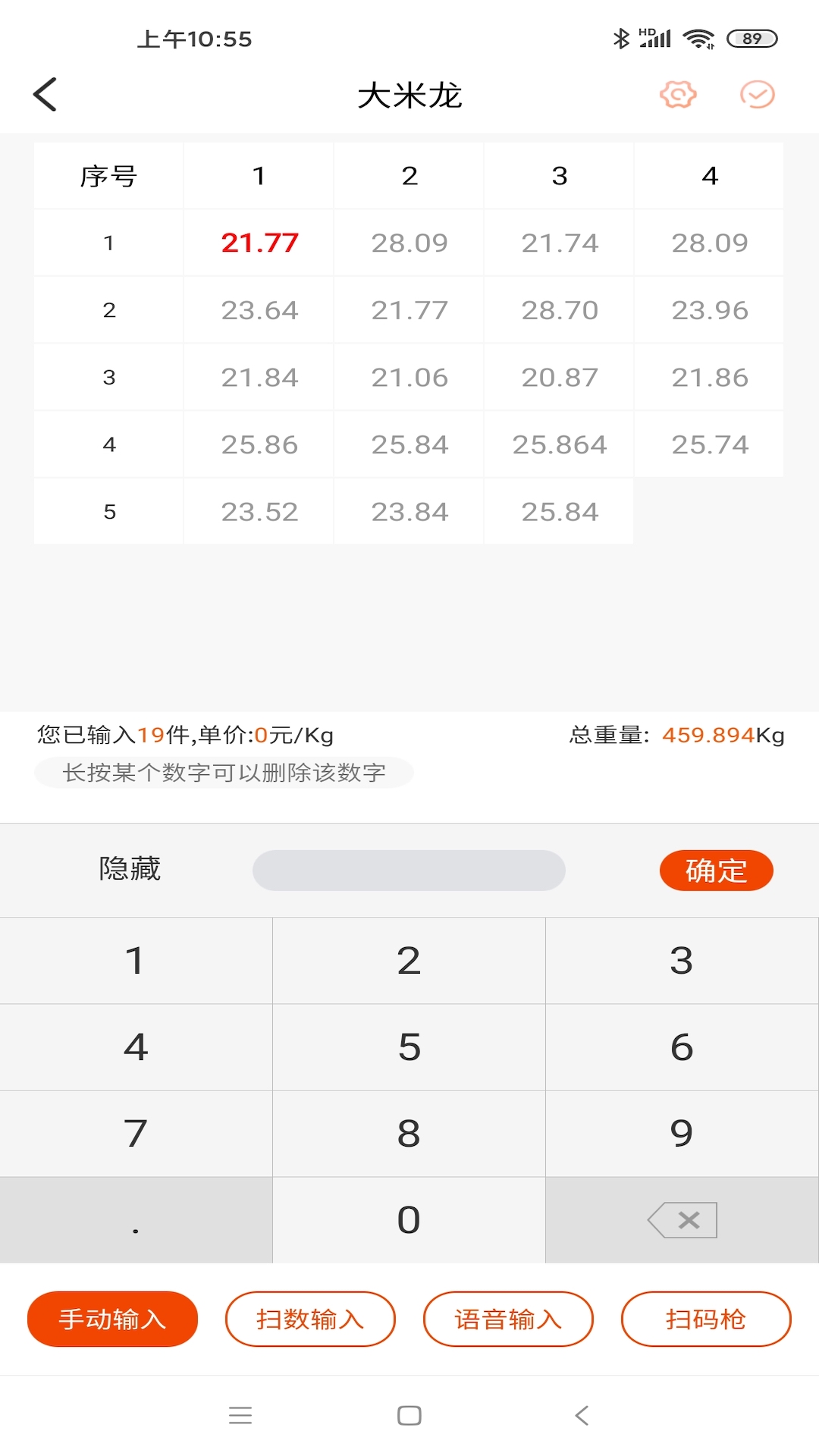Open recent apps from the navigation bar

[240, 1415]
